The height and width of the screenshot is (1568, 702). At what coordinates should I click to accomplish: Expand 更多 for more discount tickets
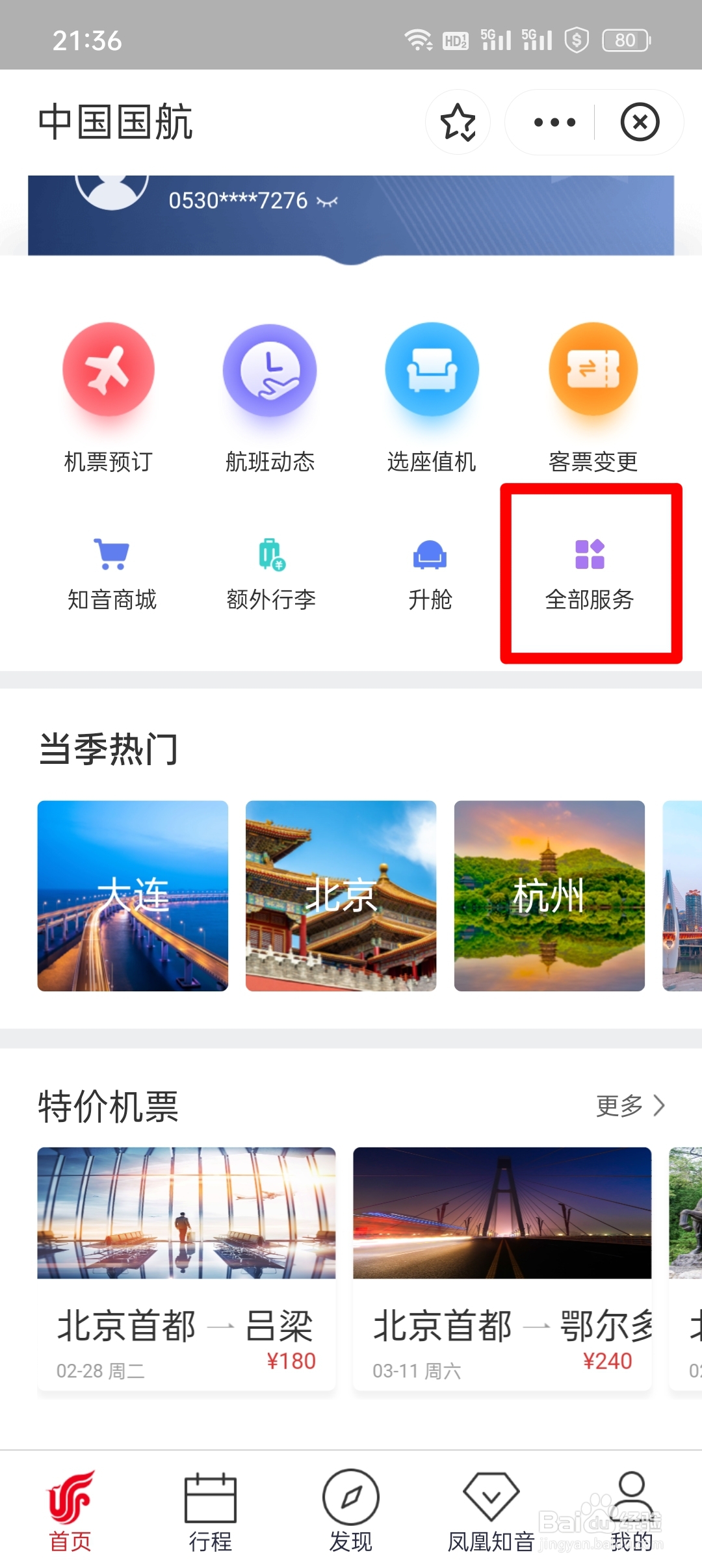(629, 1106)
